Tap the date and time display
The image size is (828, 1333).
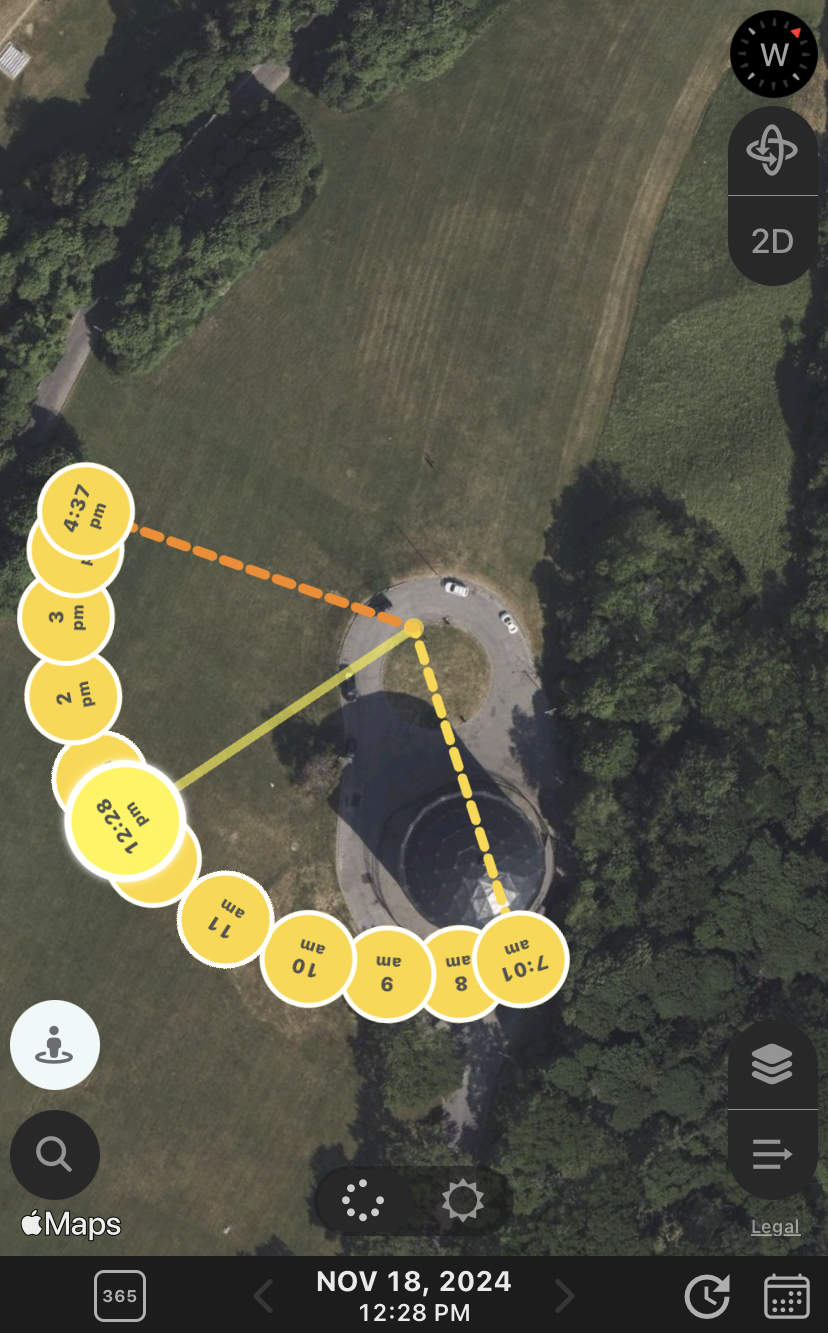point(414,1296)
